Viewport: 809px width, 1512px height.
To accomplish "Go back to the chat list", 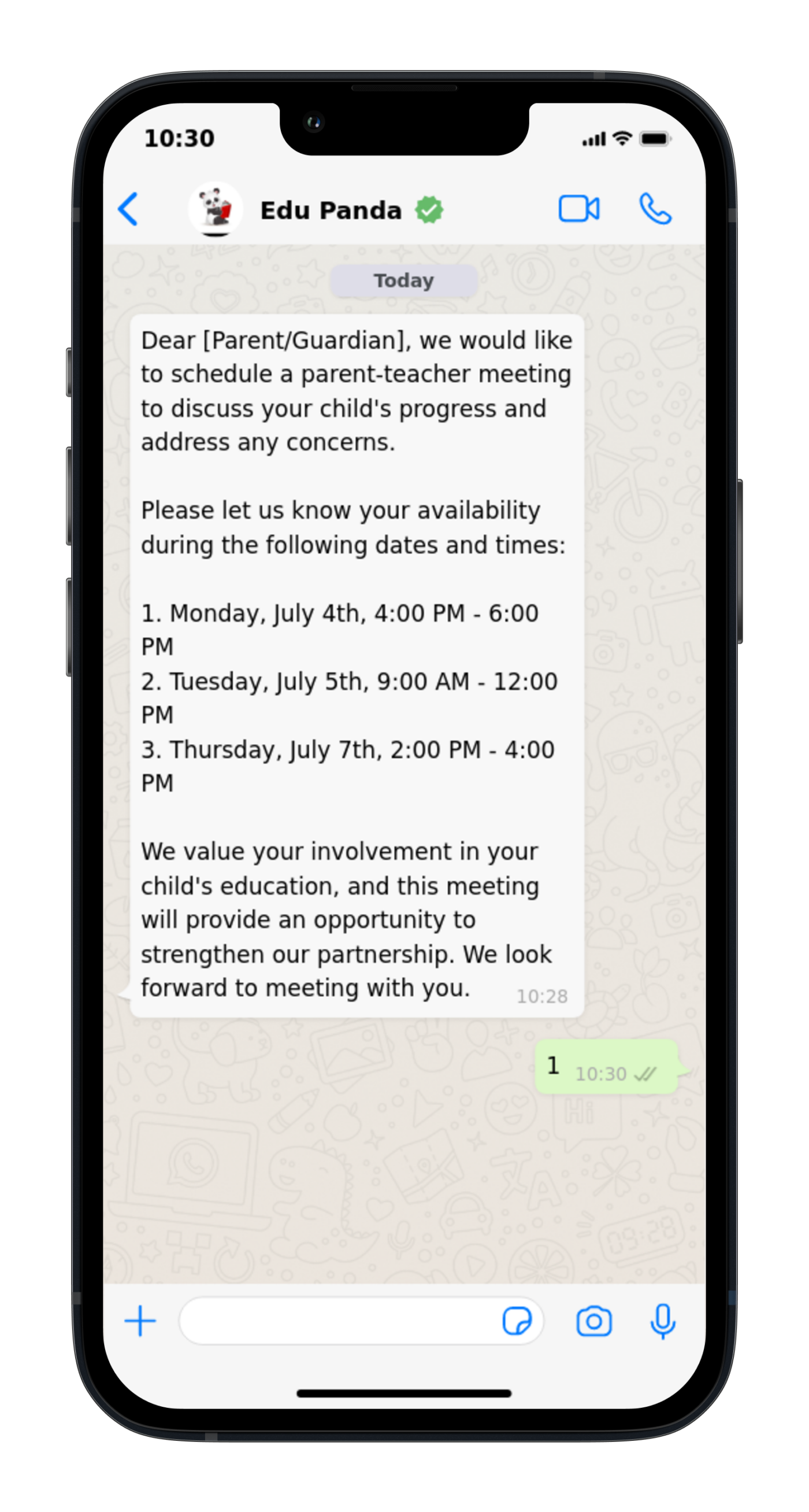I will [x=128, y=208].
